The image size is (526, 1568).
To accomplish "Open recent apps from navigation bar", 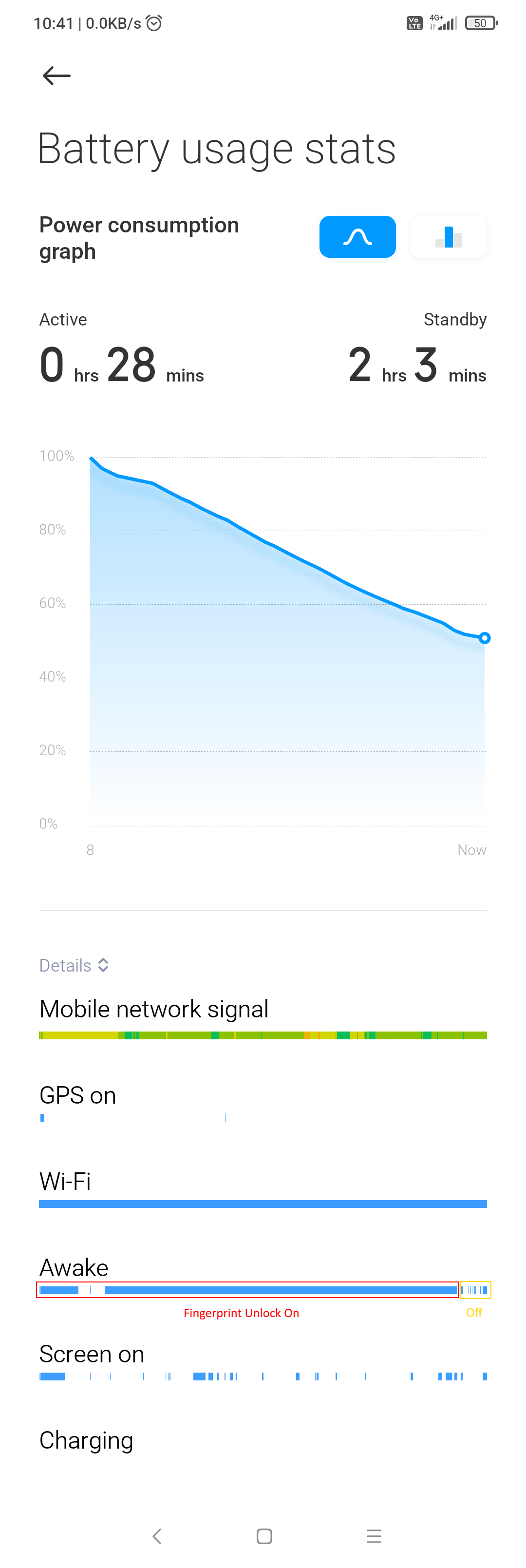I will click(374, 1536).
